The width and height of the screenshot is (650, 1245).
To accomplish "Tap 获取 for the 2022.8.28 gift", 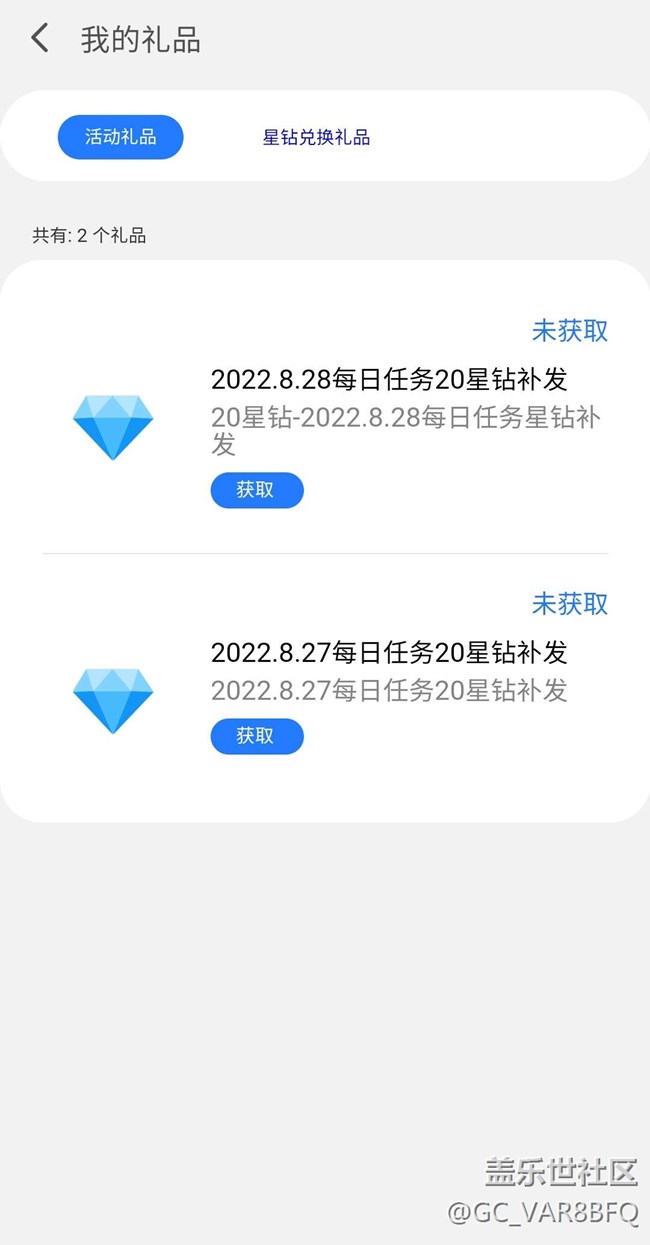I will coord(256,490).
